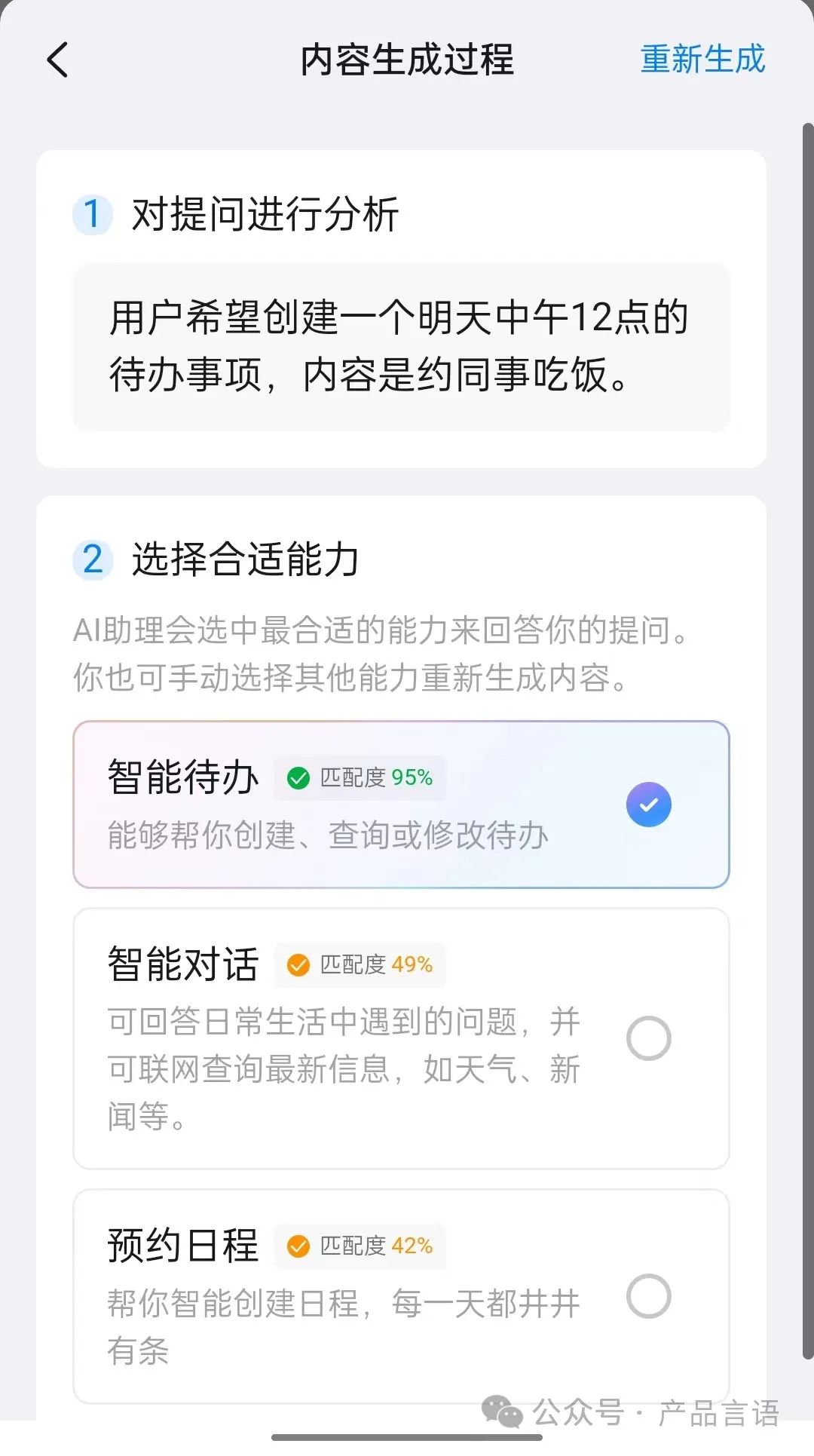Tap 重新生成 to regenerate content
Image resolution: width=814 pixels, height=1456 pixels.
coord(702,60)
